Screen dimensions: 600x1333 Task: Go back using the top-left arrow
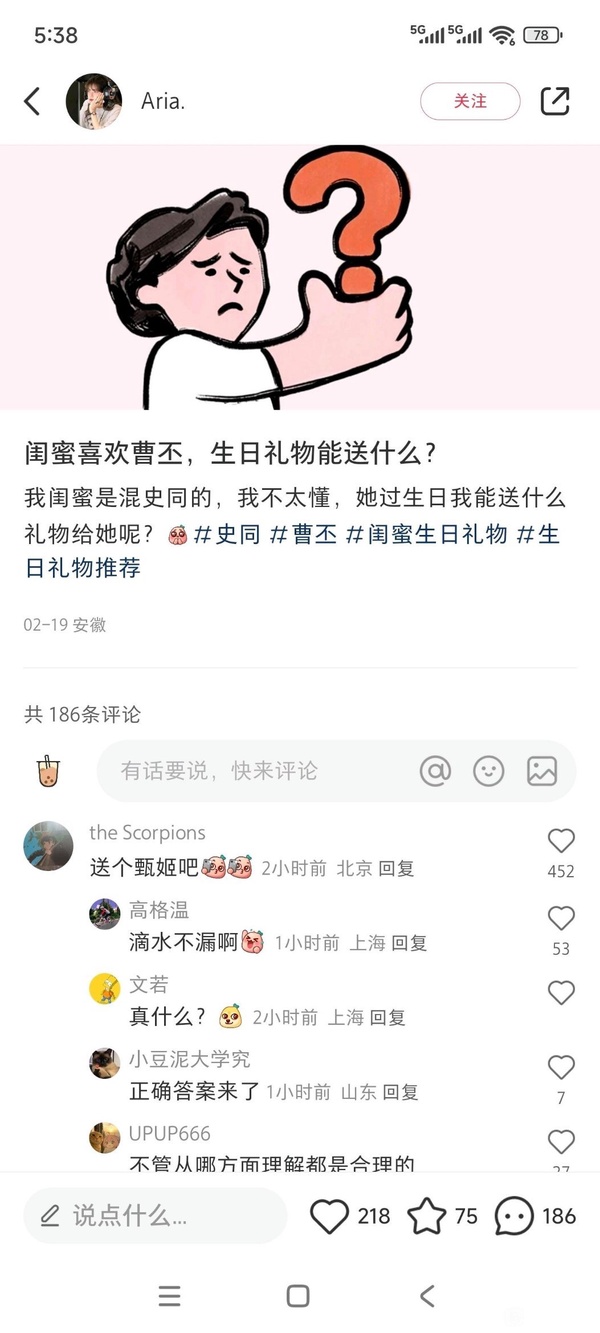click(32, 101)
